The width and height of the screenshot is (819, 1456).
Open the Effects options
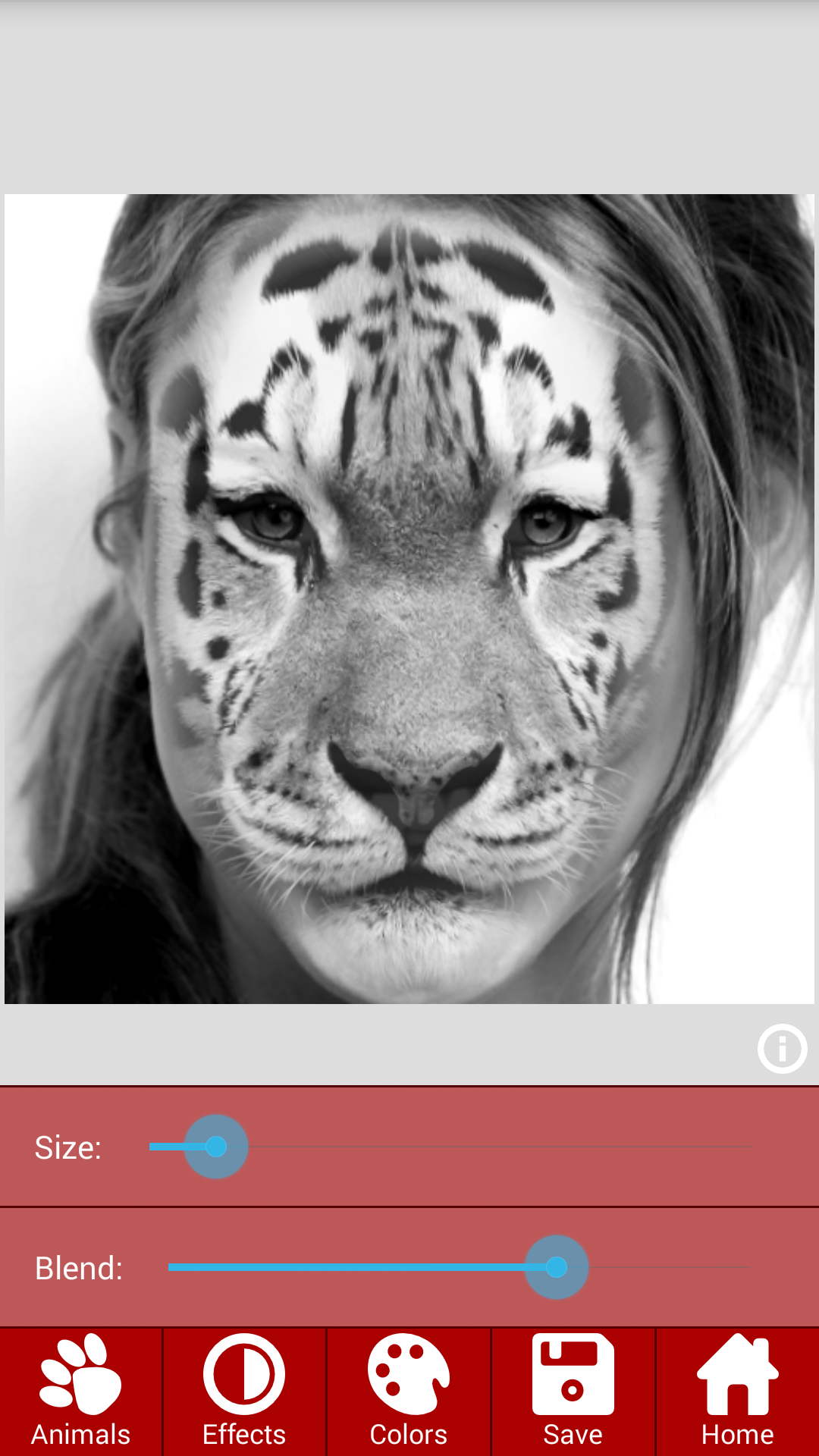point(244,1392)
